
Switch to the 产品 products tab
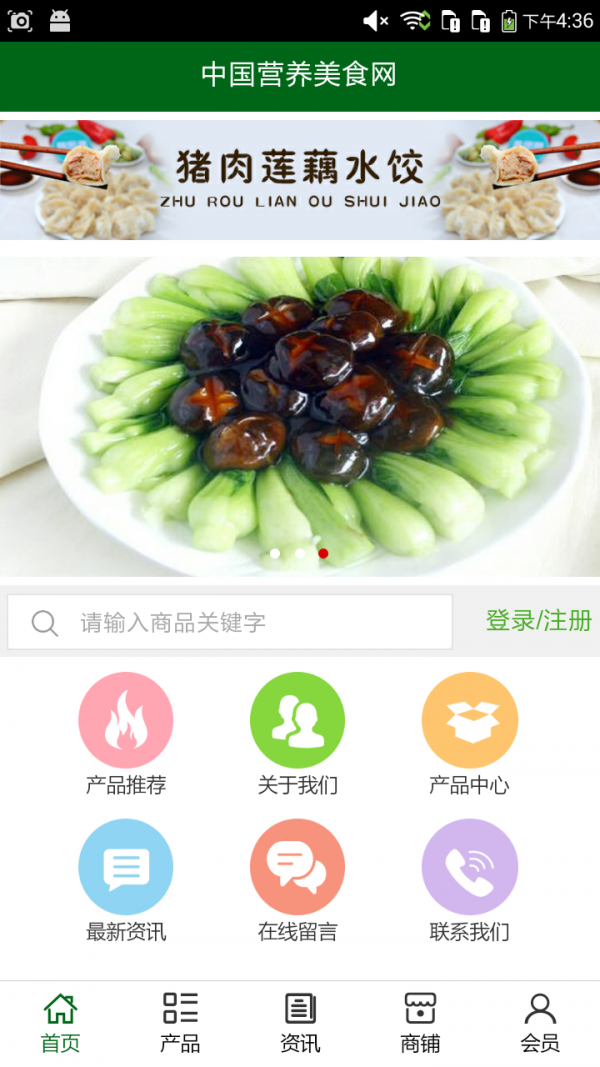180,1022
